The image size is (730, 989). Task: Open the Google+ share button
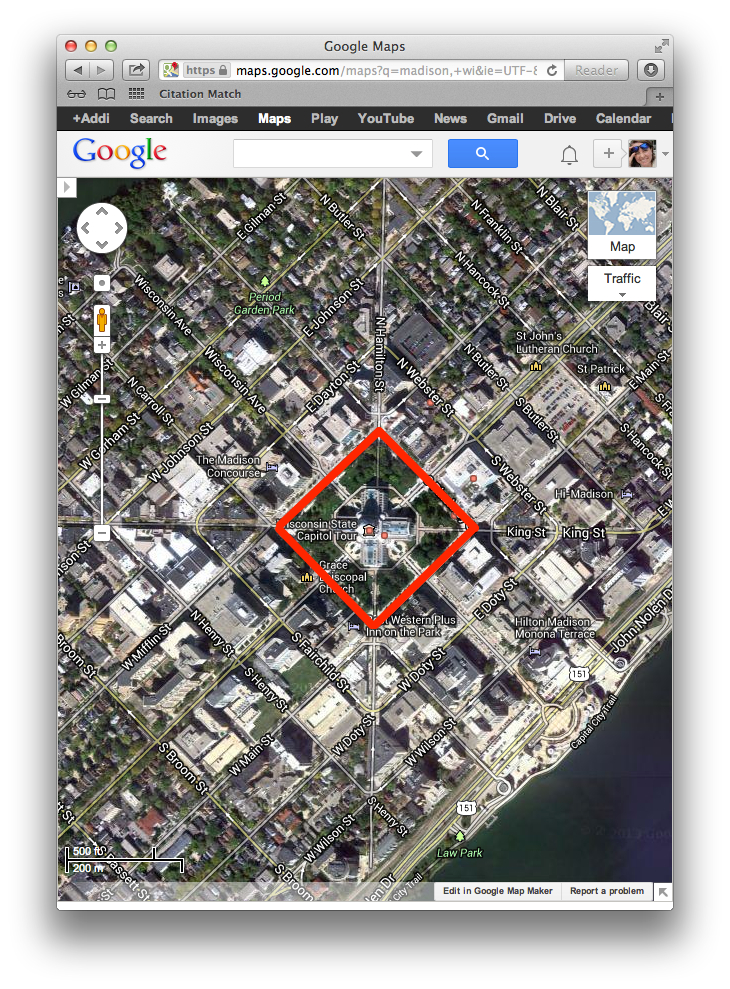coord(608,153)
